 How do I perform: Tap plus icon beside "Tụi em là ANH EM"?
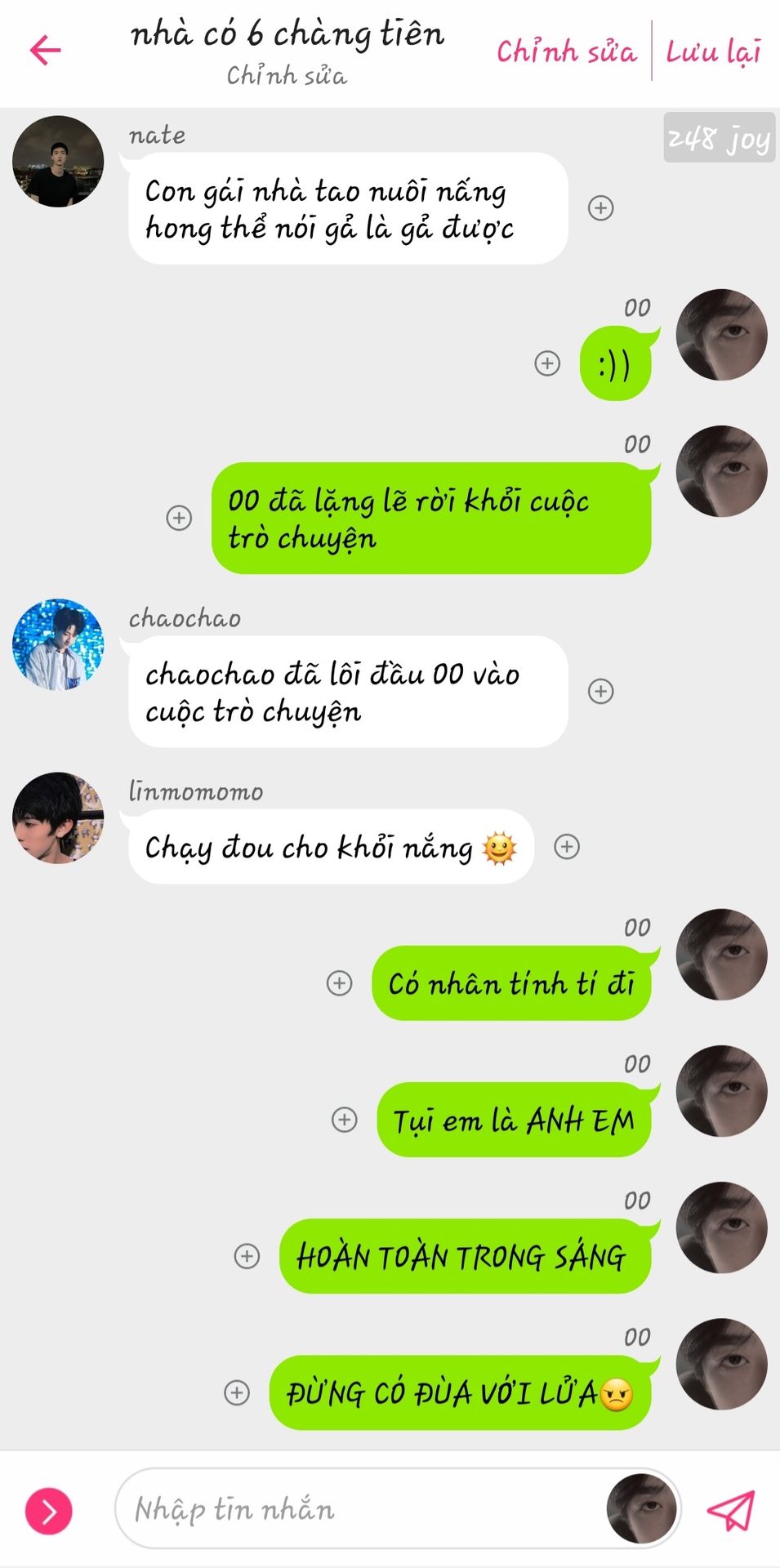(x=345, y=1119)
